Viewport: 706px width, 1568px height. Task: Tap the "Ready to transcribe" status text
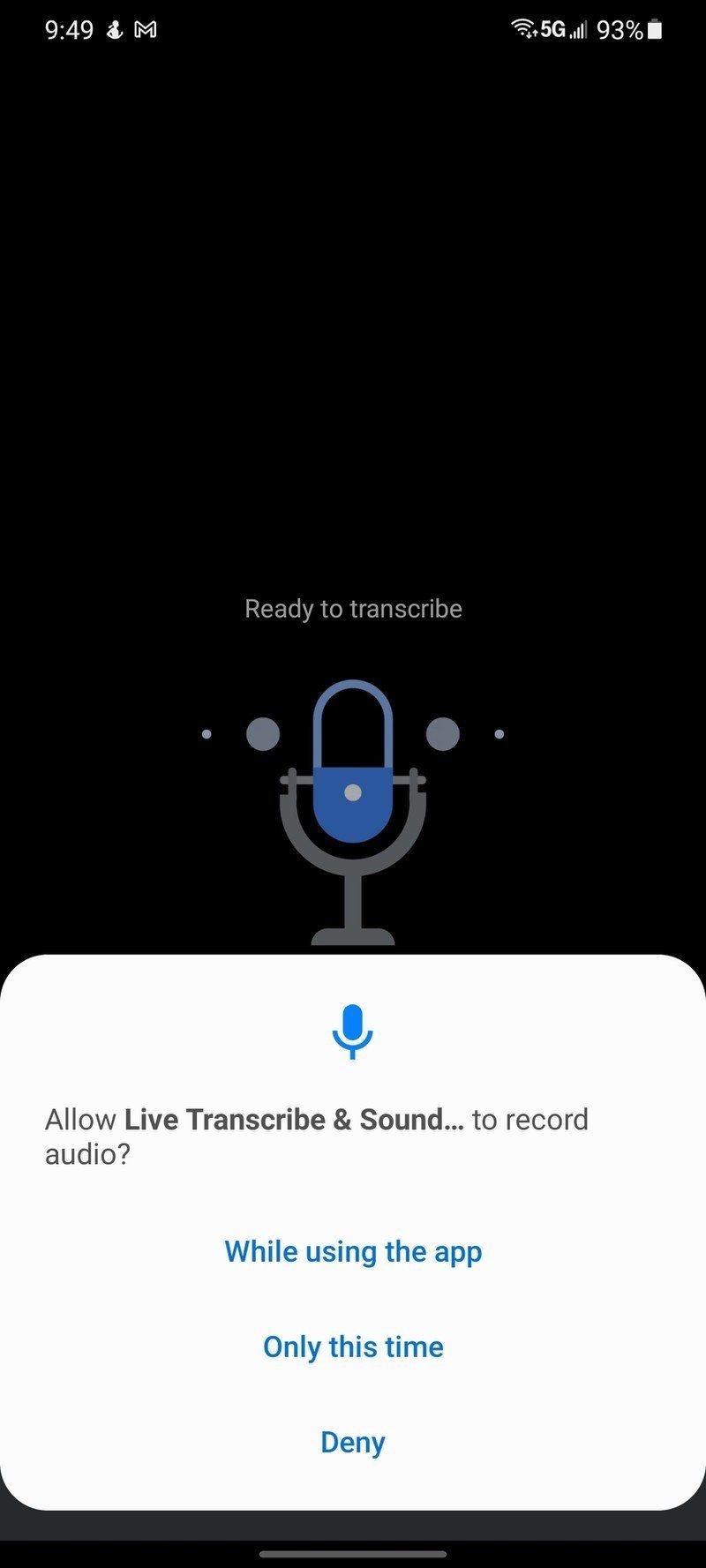pos(353,608)
